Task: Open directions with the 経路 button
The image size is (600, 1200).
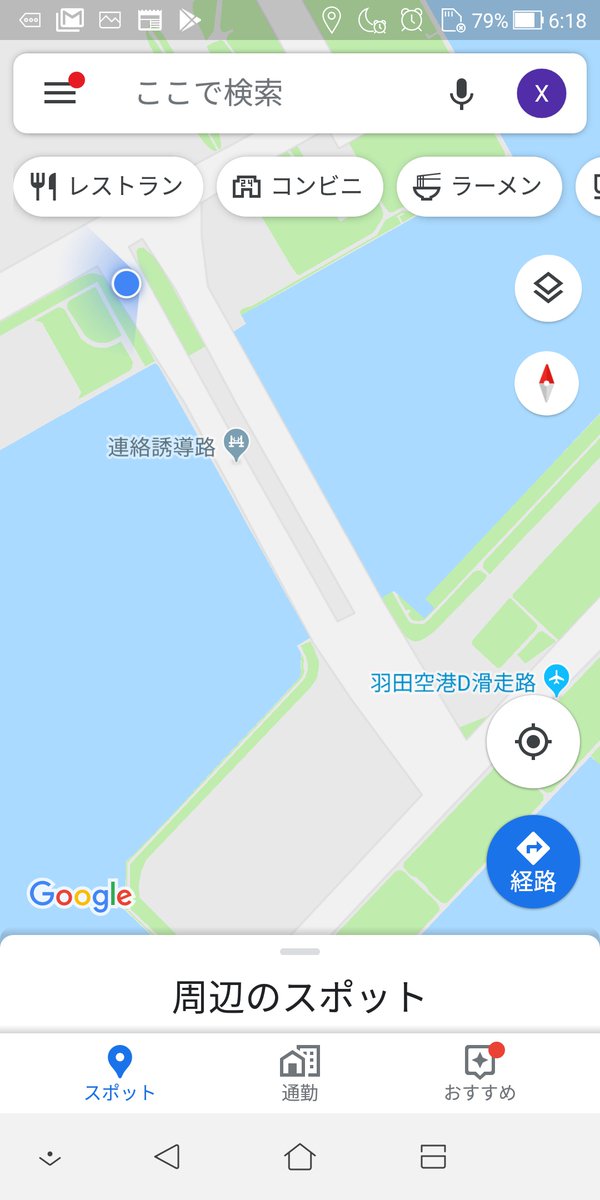Action: pyautogui.click(x=533, y=862)
